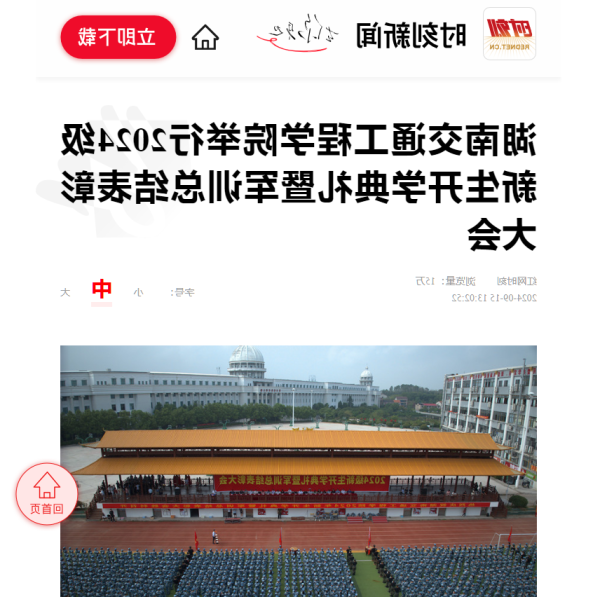The height and width of the screenshot is (597, 600).
Task: Select the small (小) font size
Action: tap(138, 292)
